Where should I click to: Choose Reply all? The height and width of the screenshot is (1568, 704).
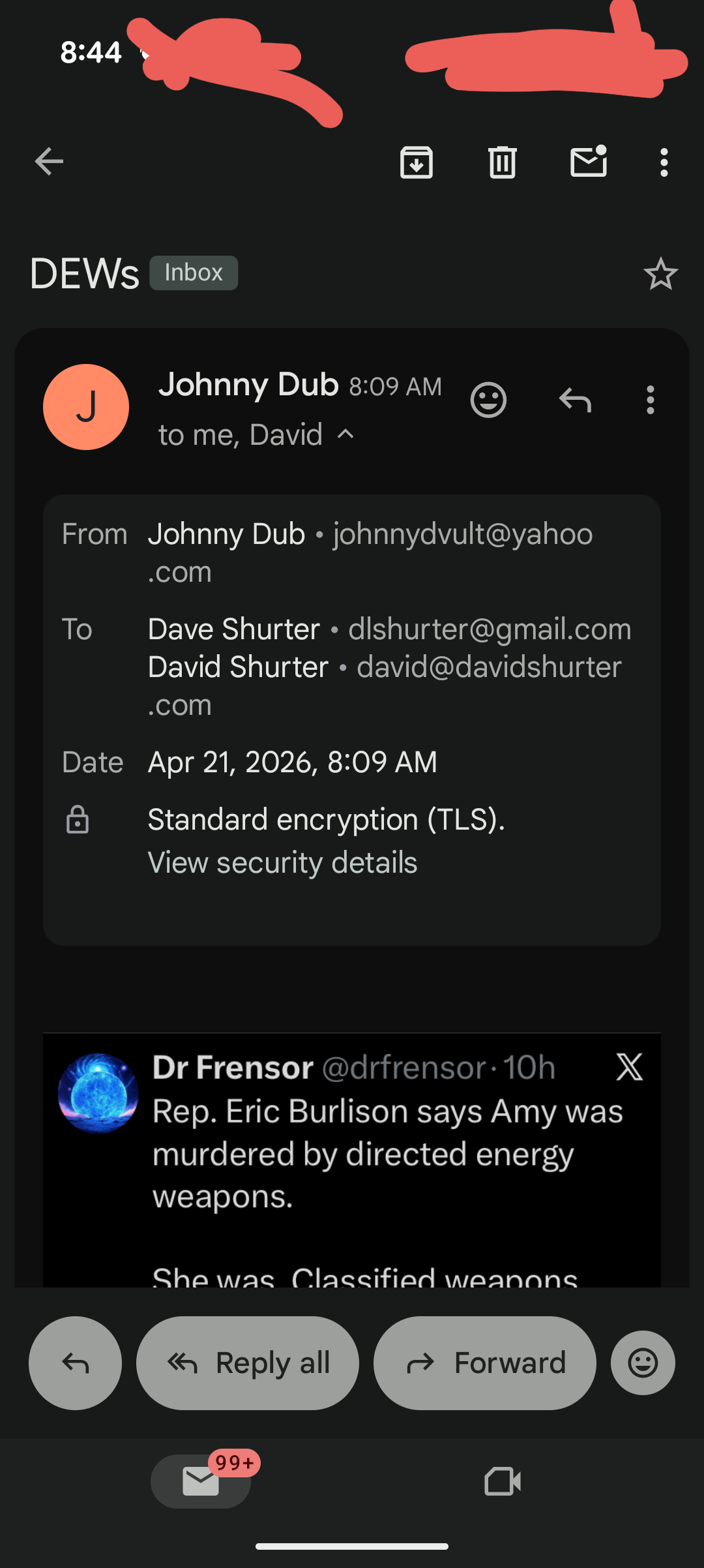[248, 1363]
